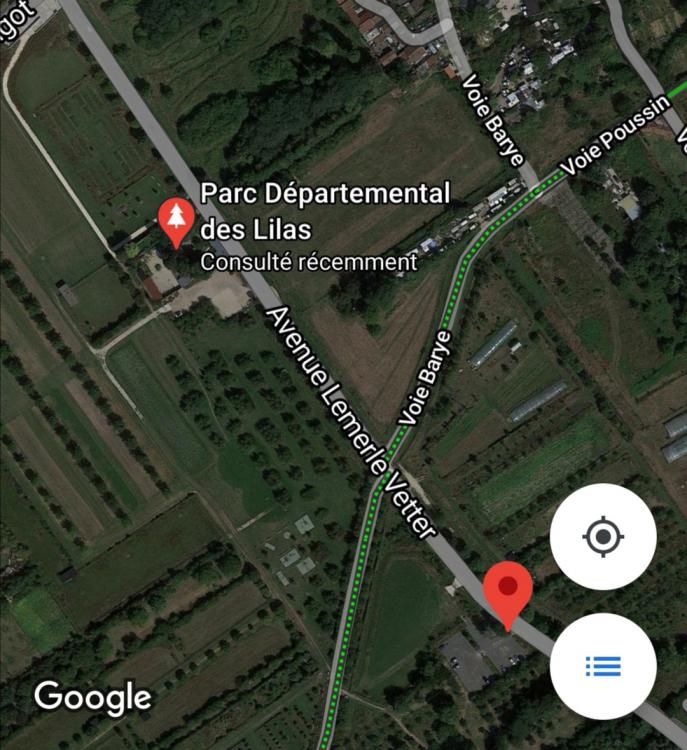Center map on my current location

603,537
